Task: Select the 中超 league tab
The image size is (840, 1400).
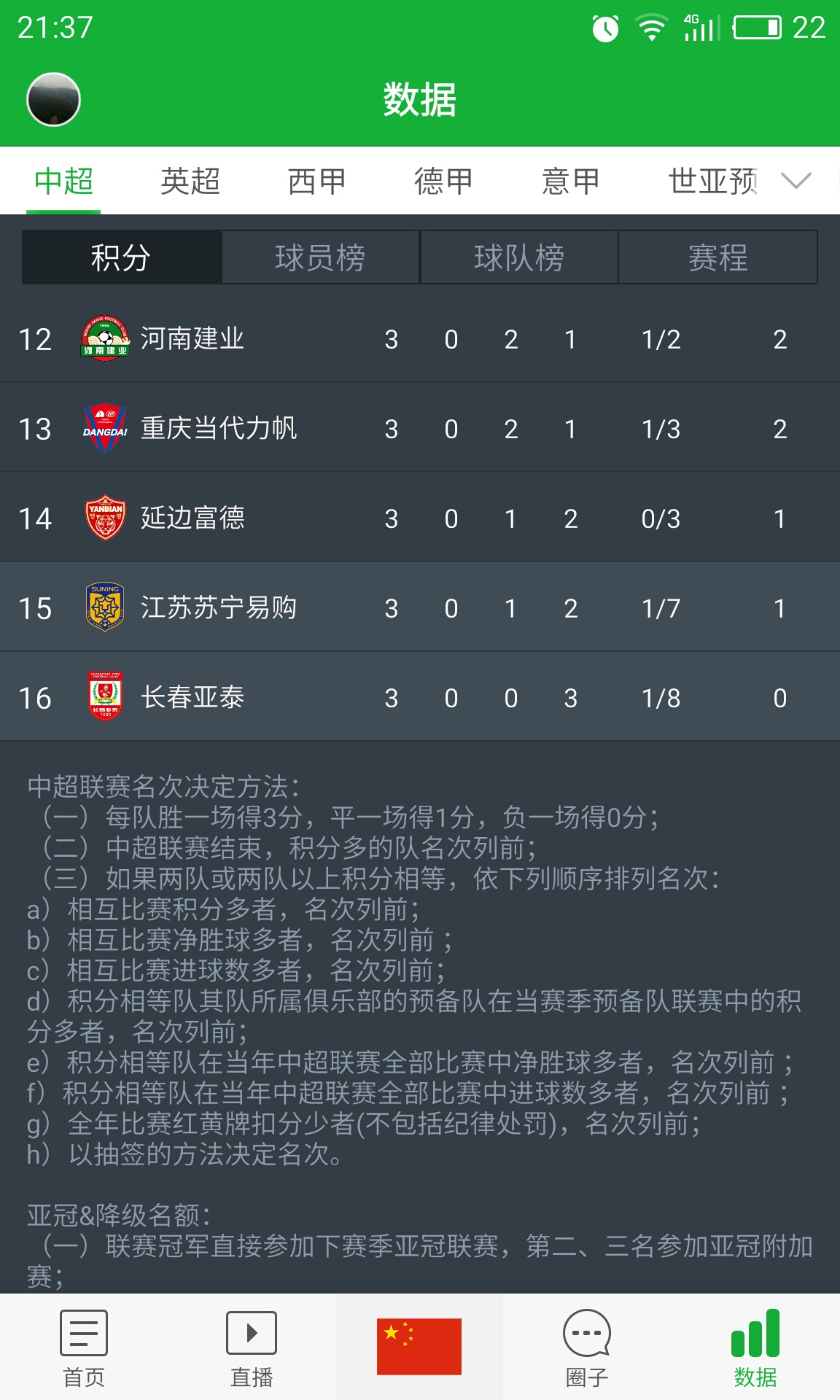Action: (x=63, y=181)
